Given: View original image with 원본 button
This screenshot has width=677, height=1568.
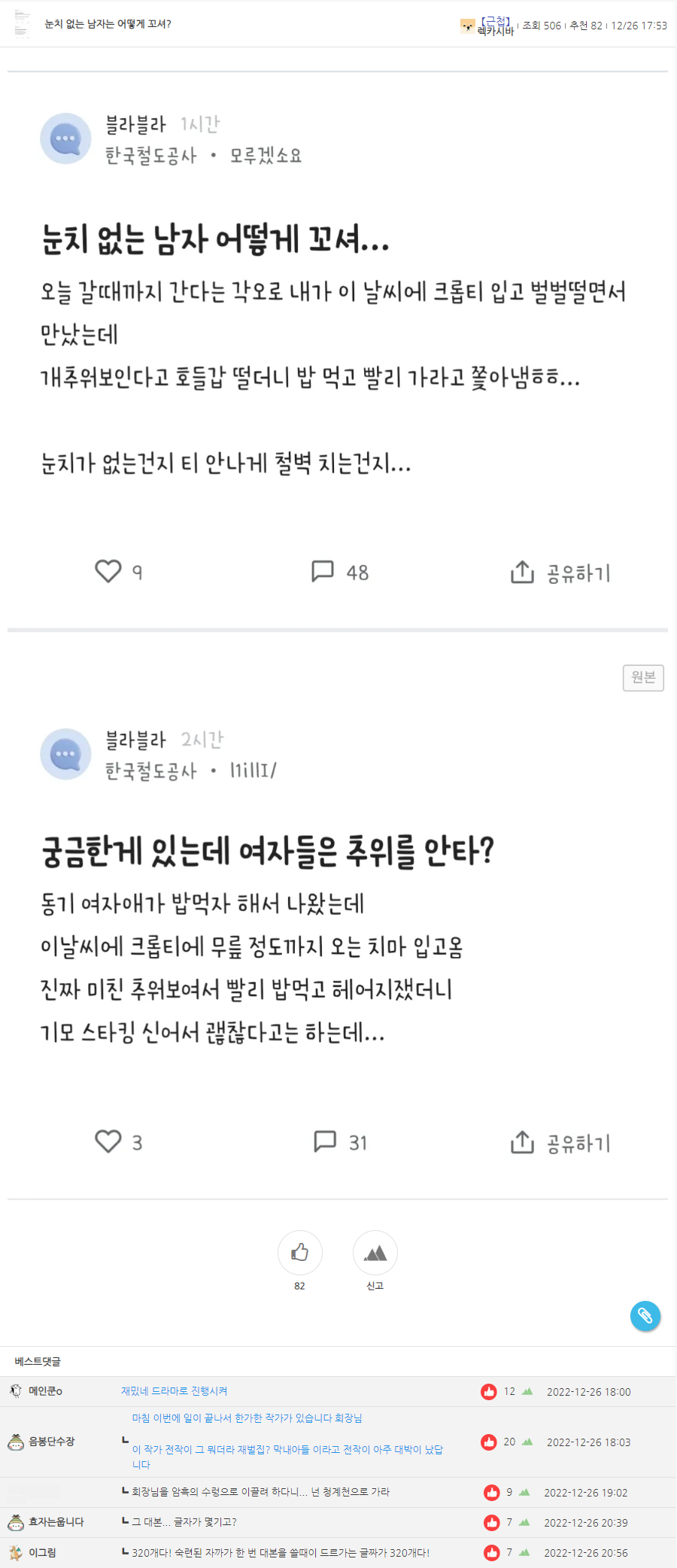Looking at the screenshot, I should point(643,677).
